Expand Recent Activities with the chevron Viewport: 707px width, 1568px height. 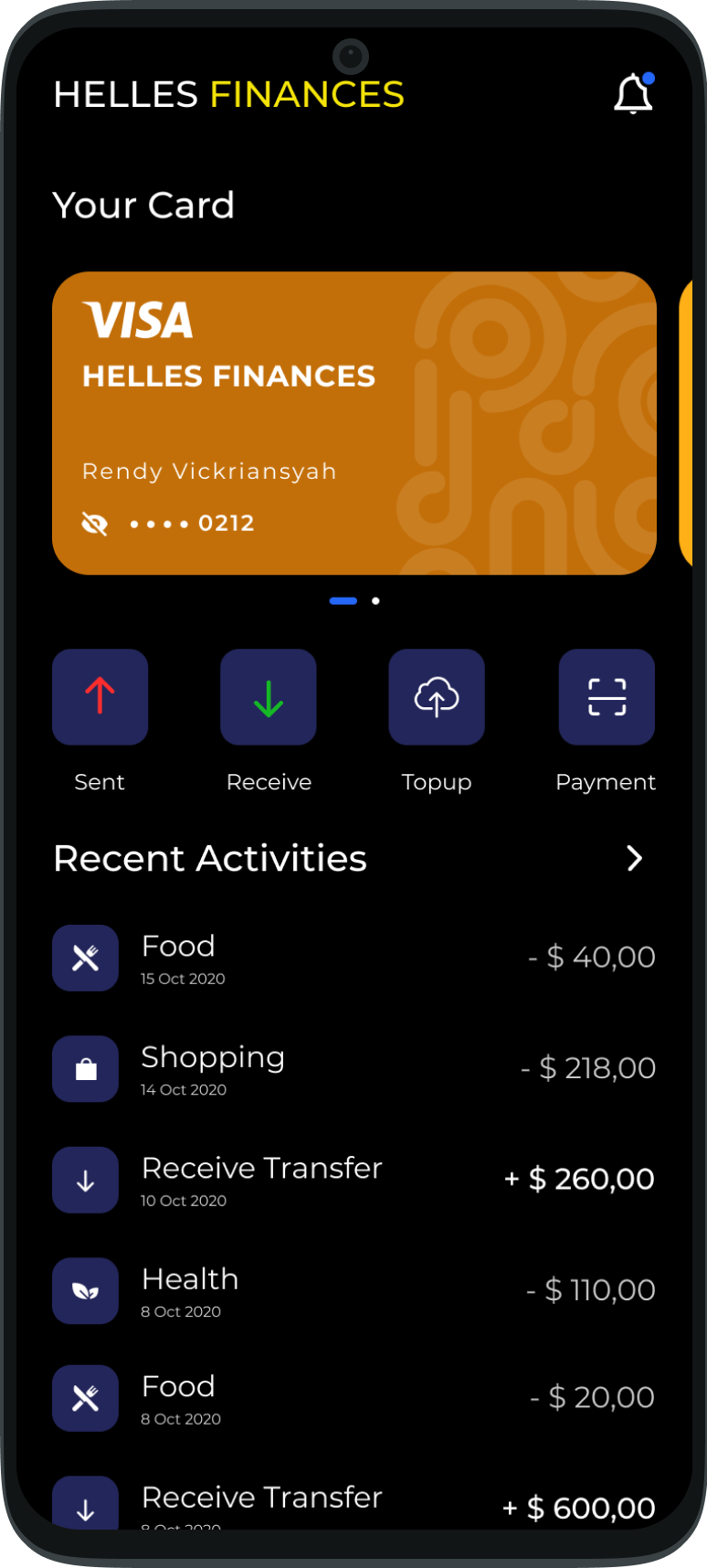635,858
